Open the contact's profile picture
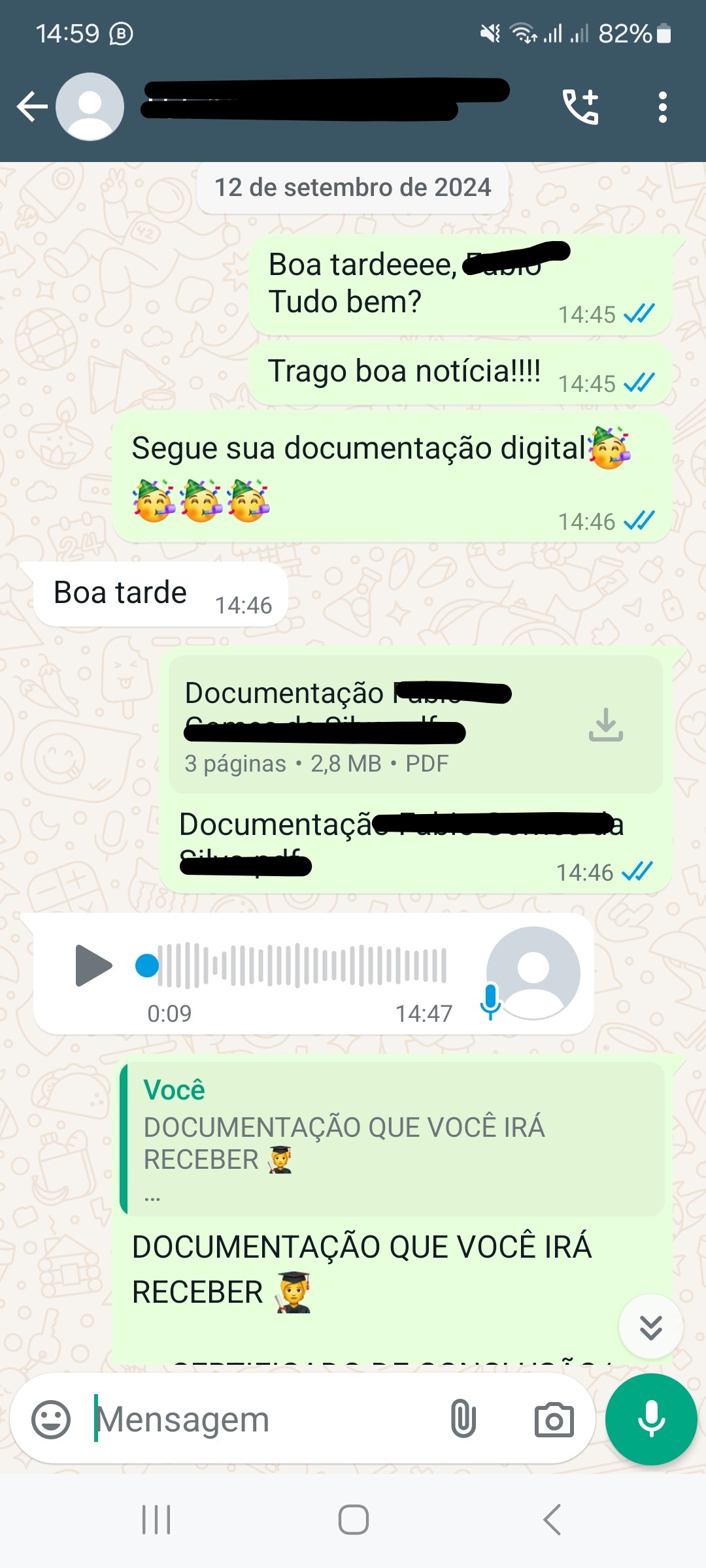 [90, 107]
